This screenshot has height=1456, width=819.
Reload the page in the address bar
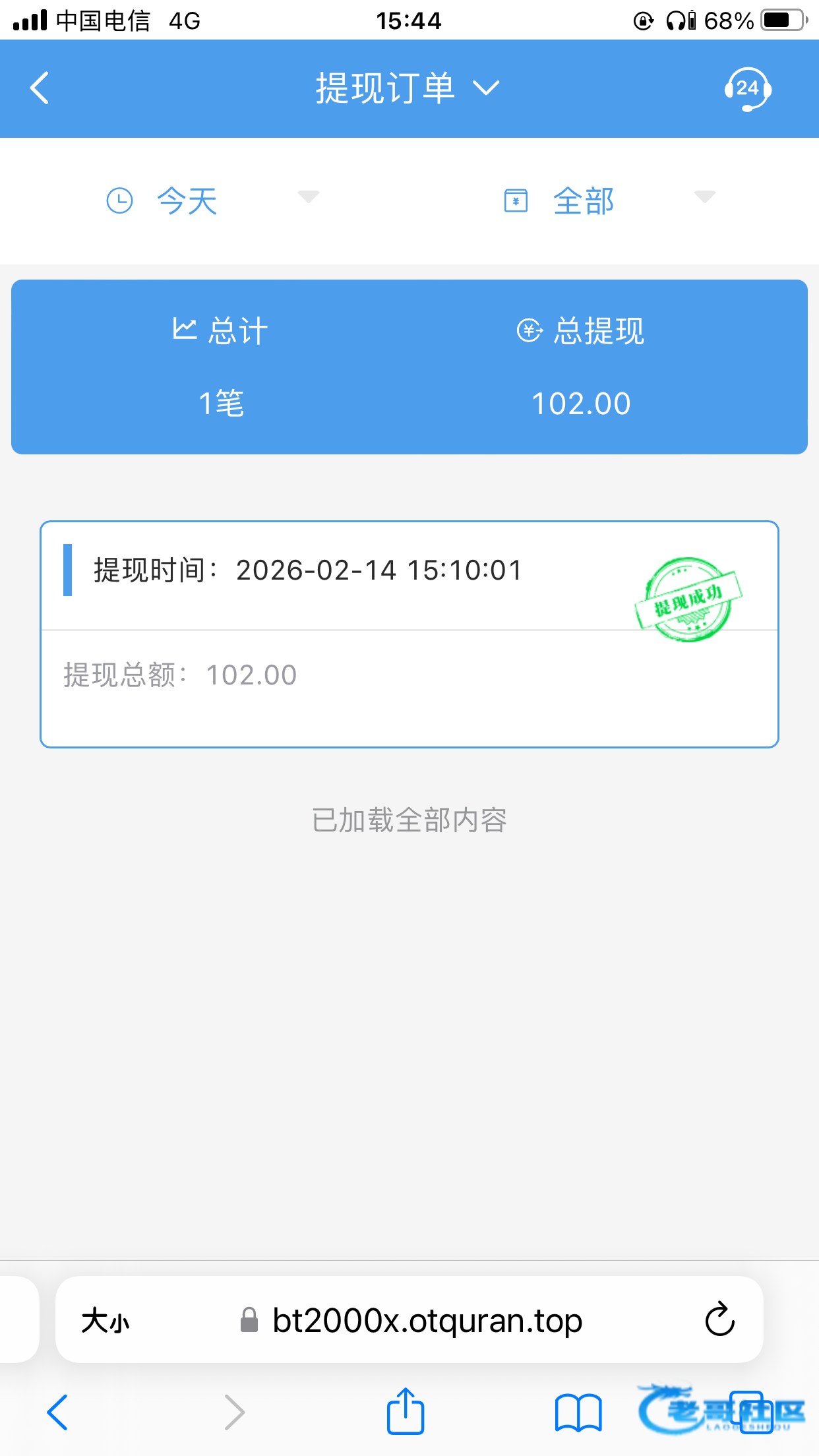tap(719, 1319)
